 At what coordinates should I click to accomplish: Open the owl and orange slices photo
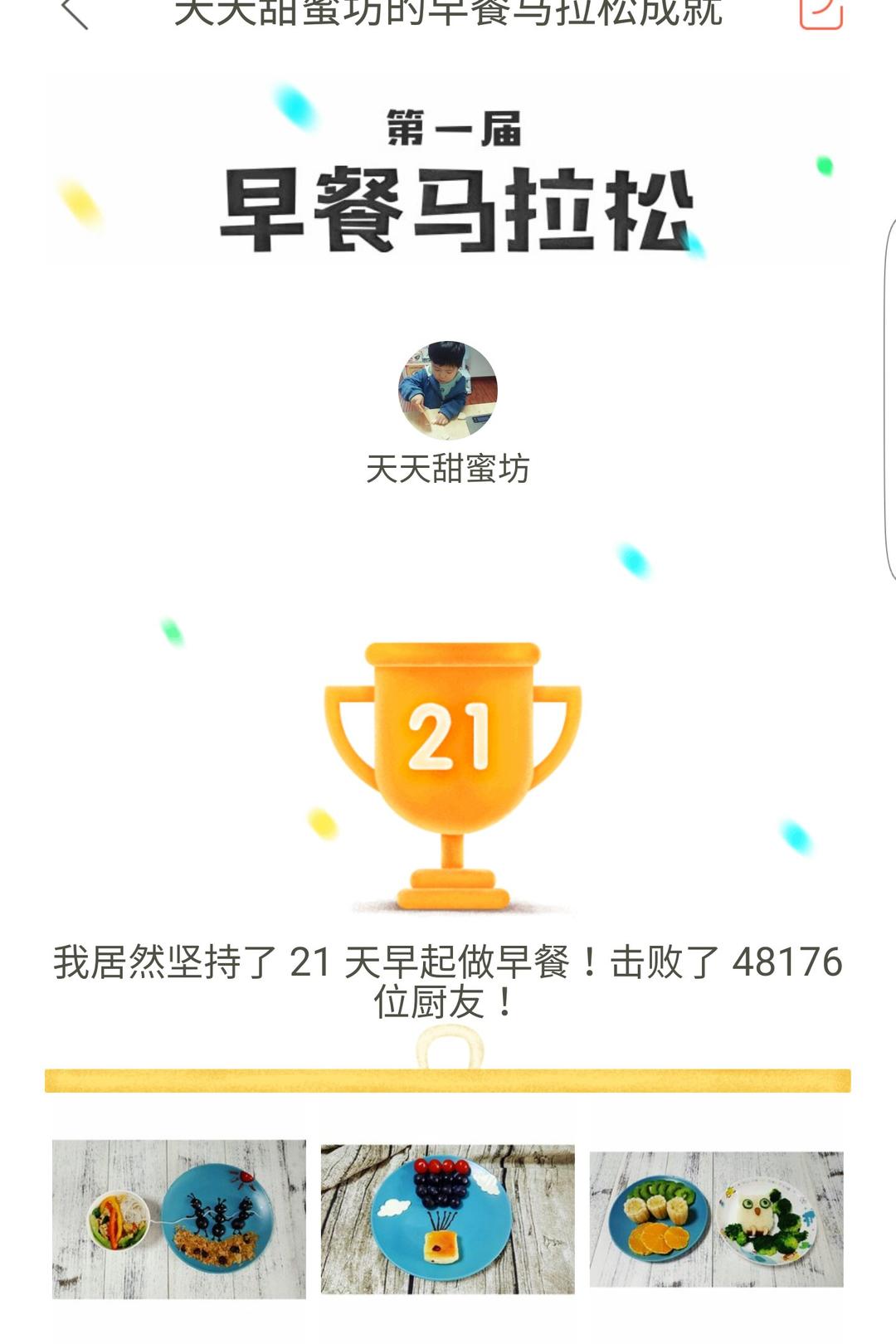click(x=716, y=1218)
